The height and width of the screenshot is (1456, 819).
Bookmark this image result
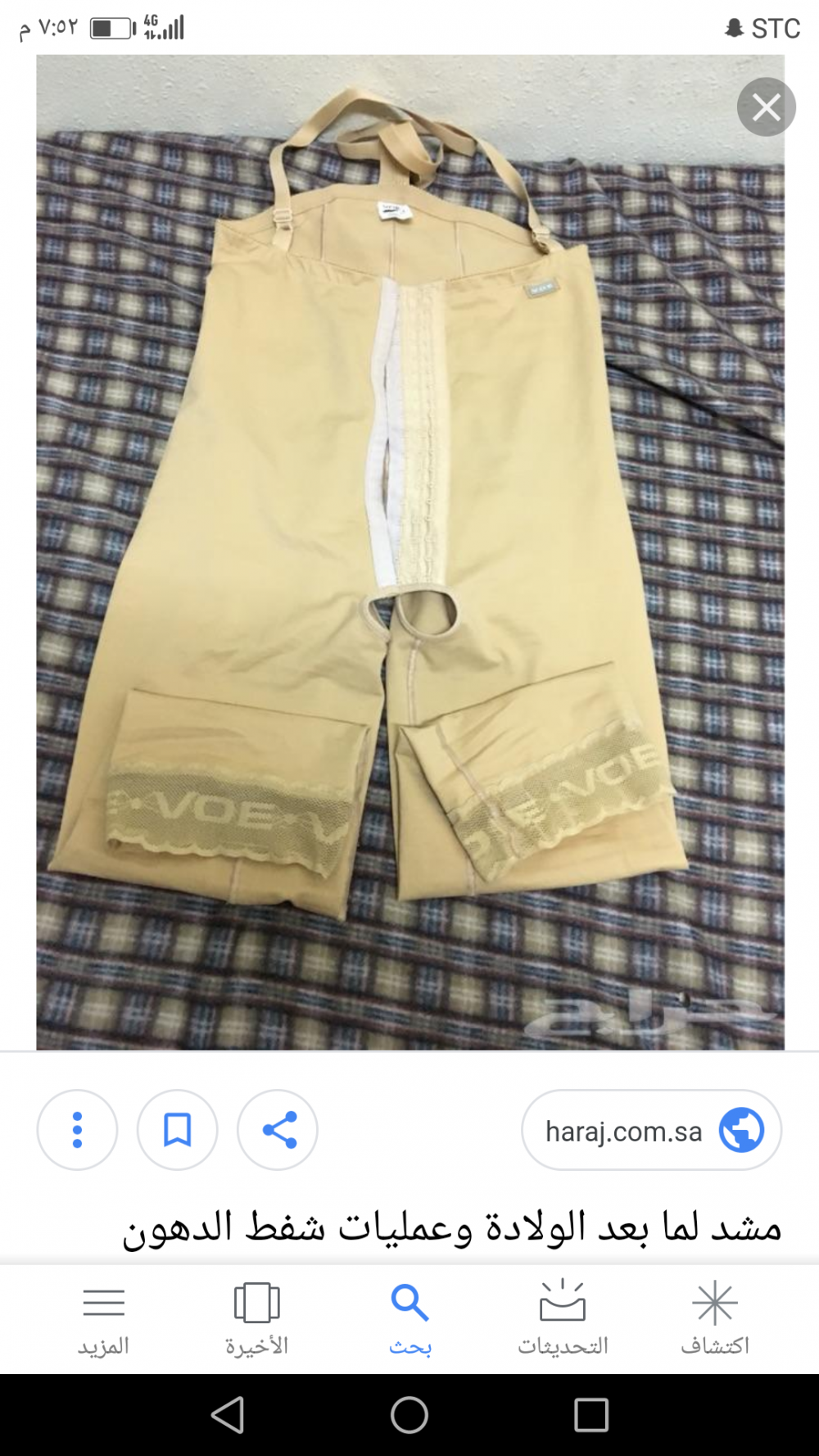(178, 1130)
